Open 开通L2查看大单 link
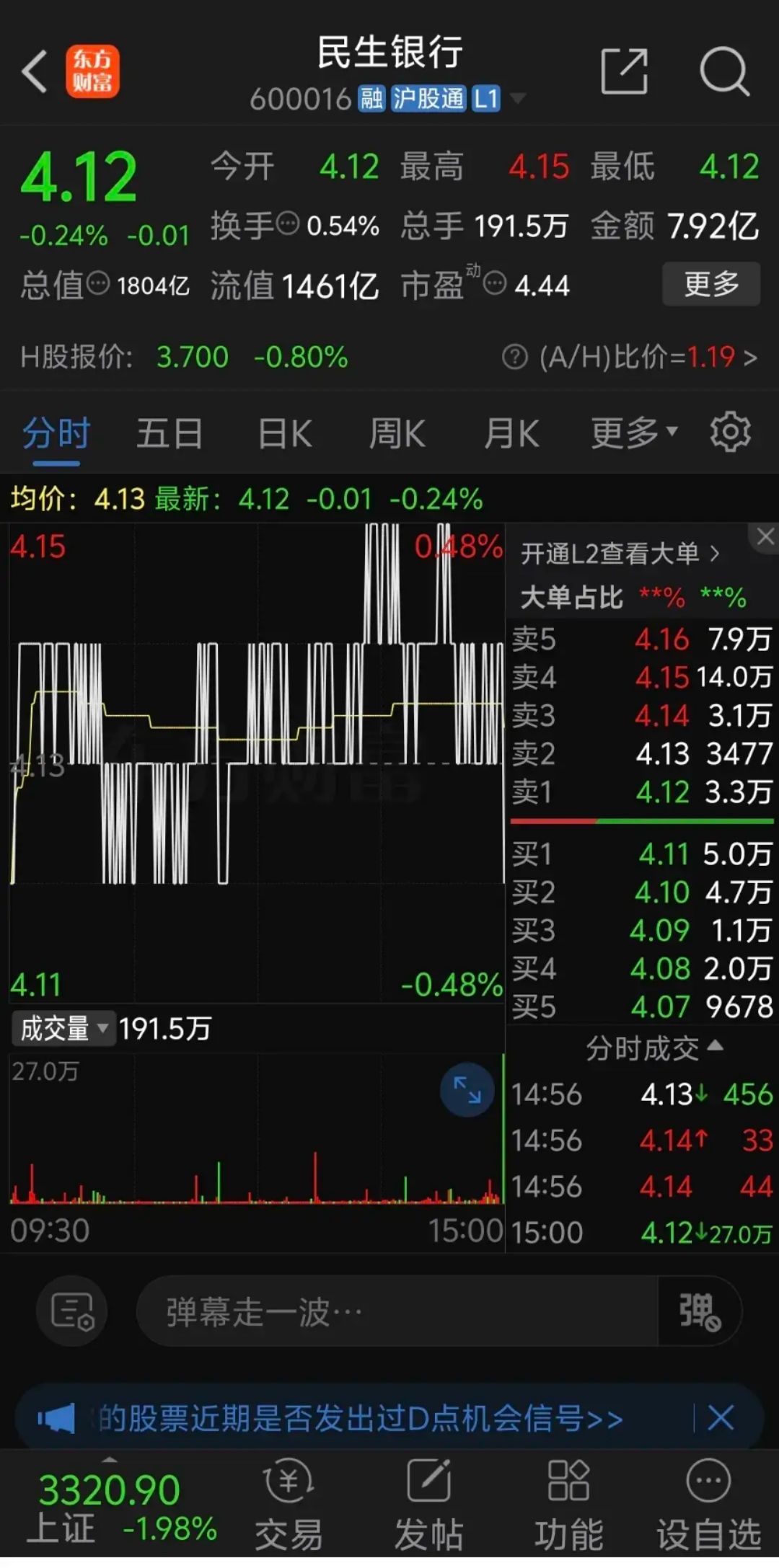 pos(620,554)
